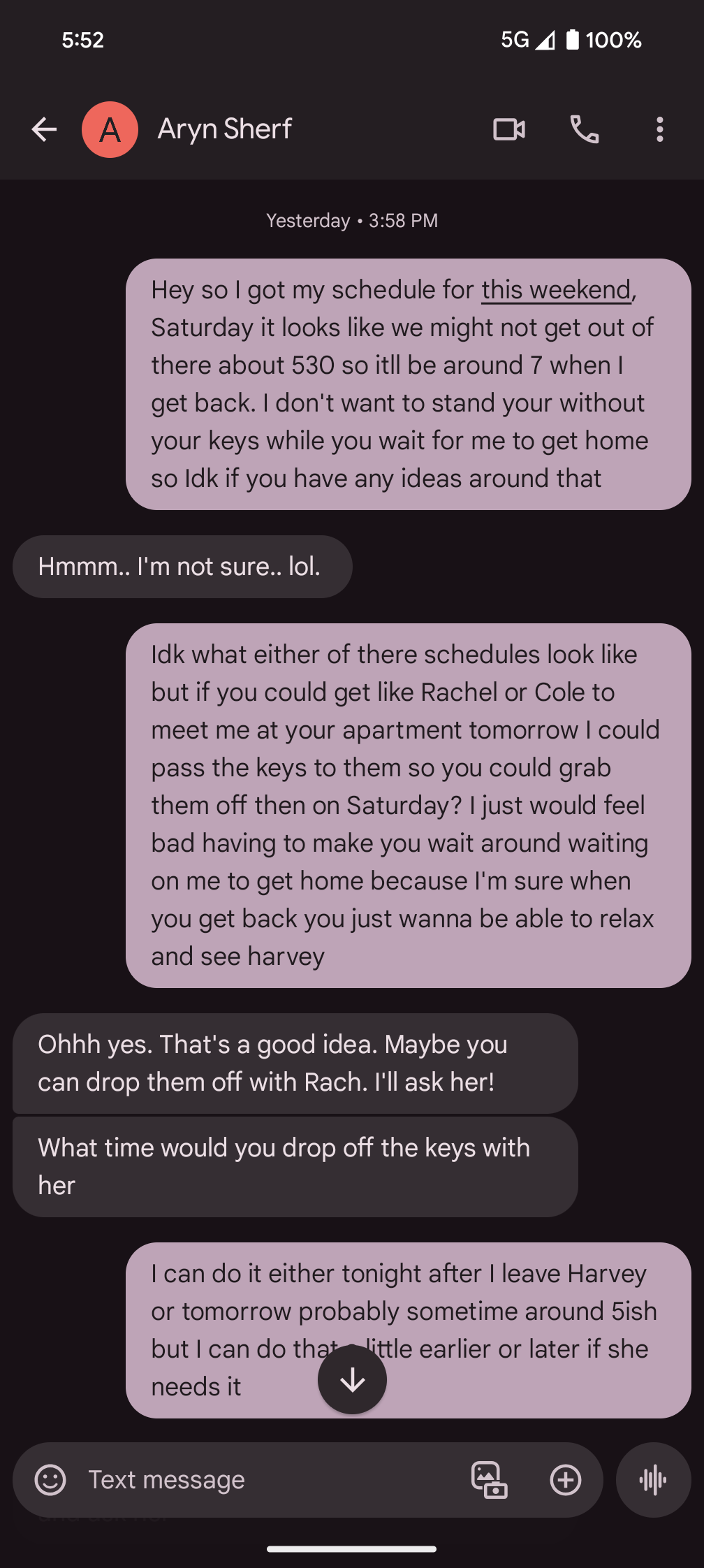
Task: Open the emoji picker
Action: point(50,1479)
